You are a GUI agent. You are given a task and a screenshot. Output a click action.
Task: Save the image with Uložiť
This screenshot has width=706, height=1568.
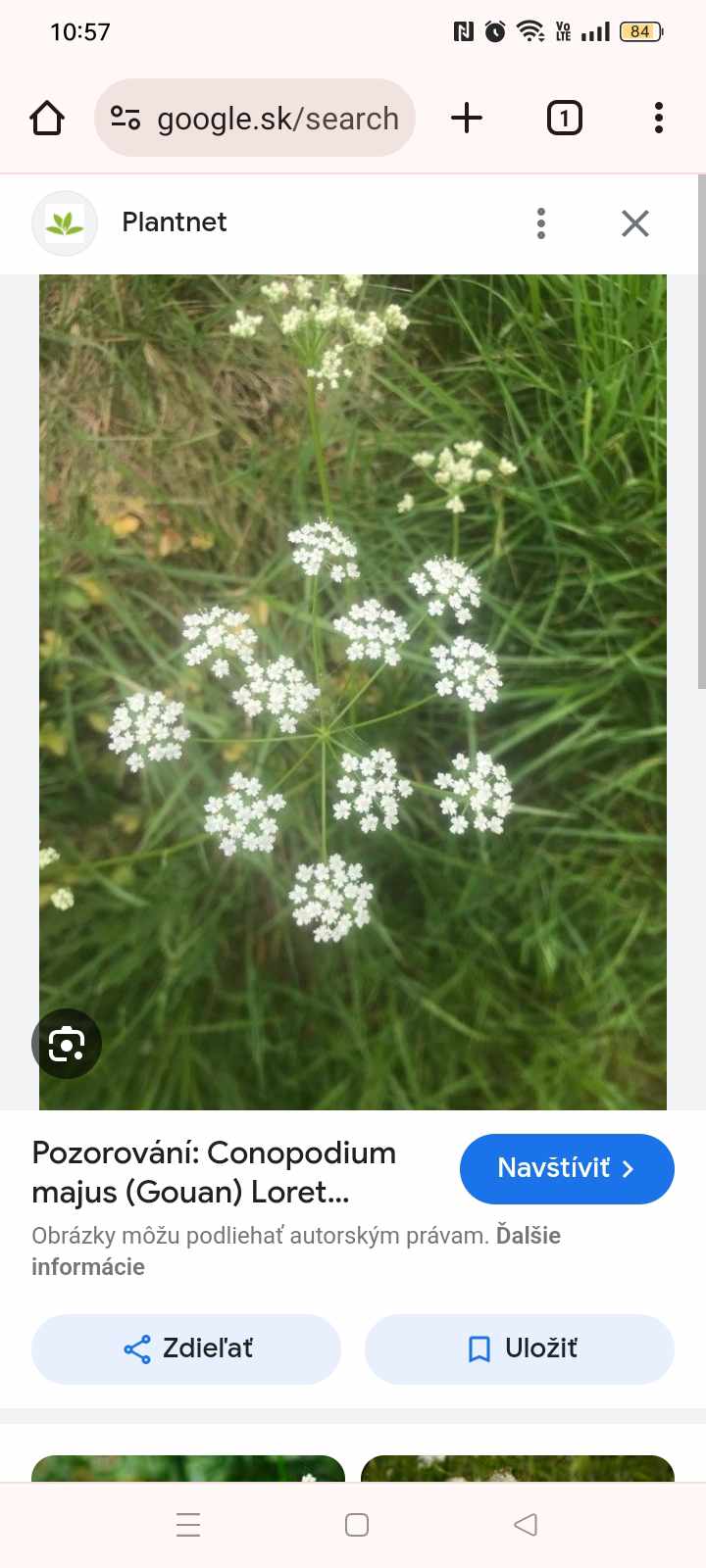(x=520, y=1349)
